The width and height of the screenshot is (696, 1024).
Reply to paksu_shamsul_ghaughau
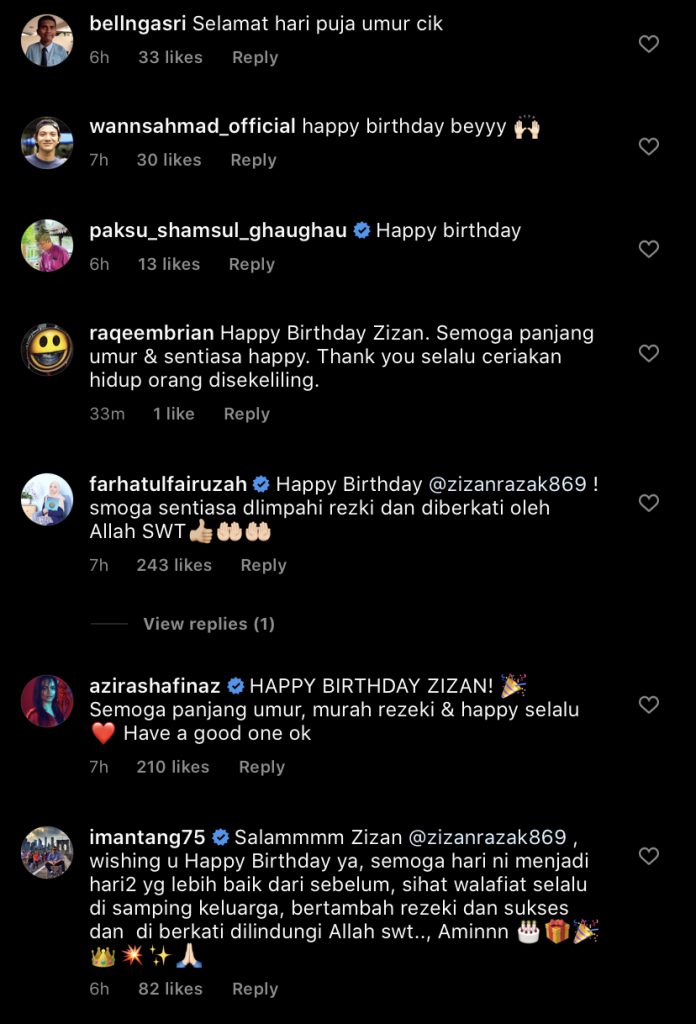(251, 264)
